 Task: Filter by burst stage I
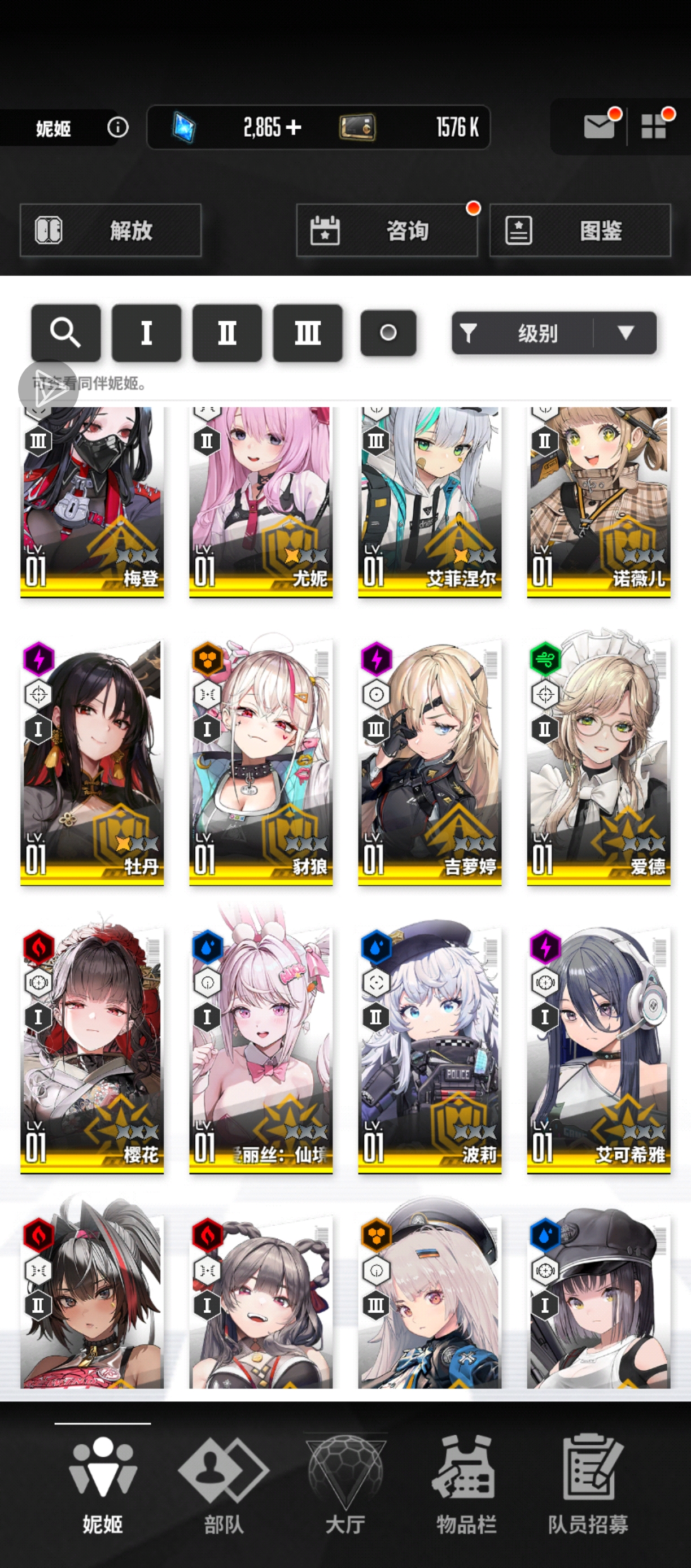(x=147, y=333)
